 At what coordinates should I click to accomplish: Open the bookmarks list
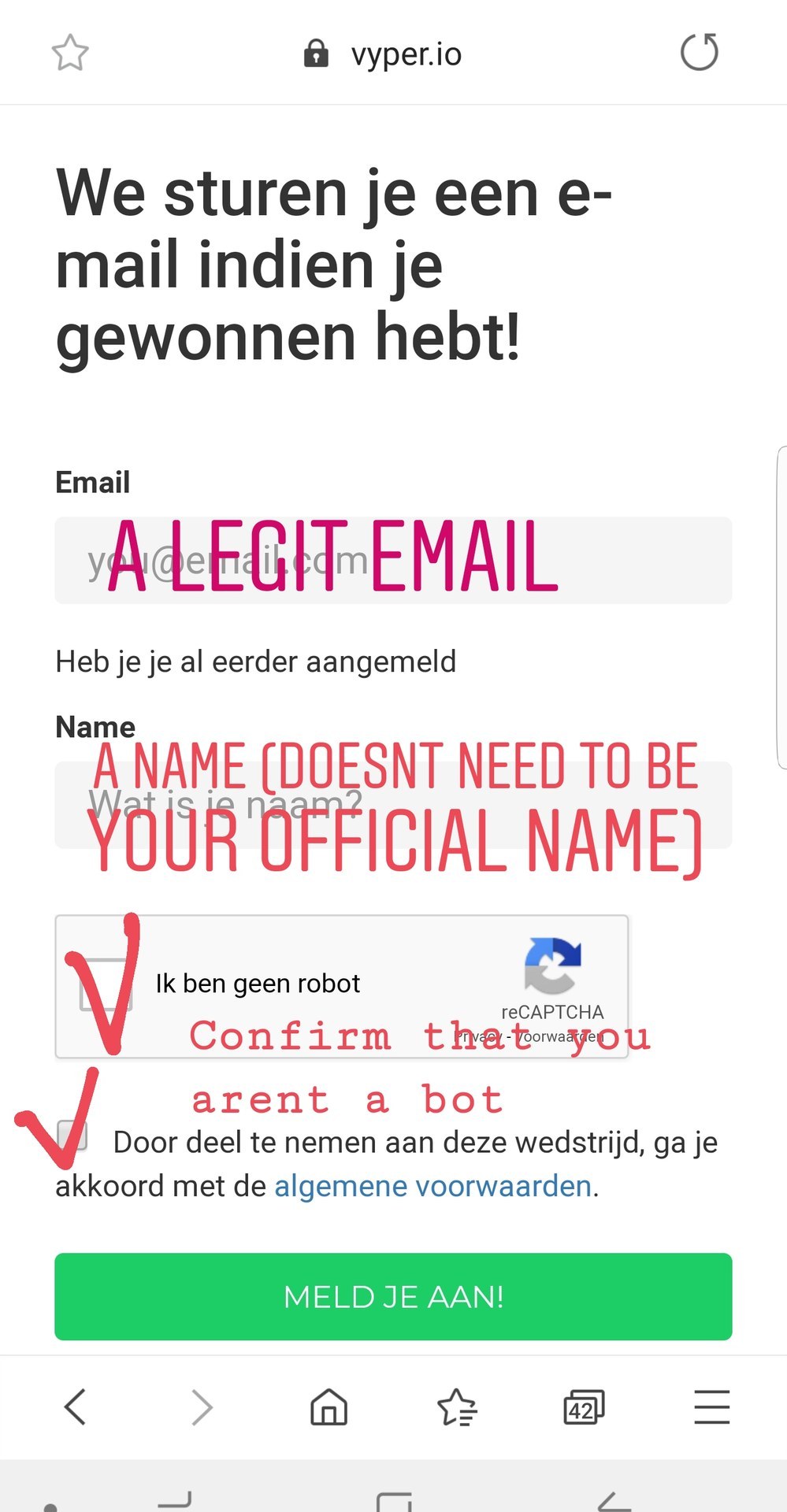457,1407
